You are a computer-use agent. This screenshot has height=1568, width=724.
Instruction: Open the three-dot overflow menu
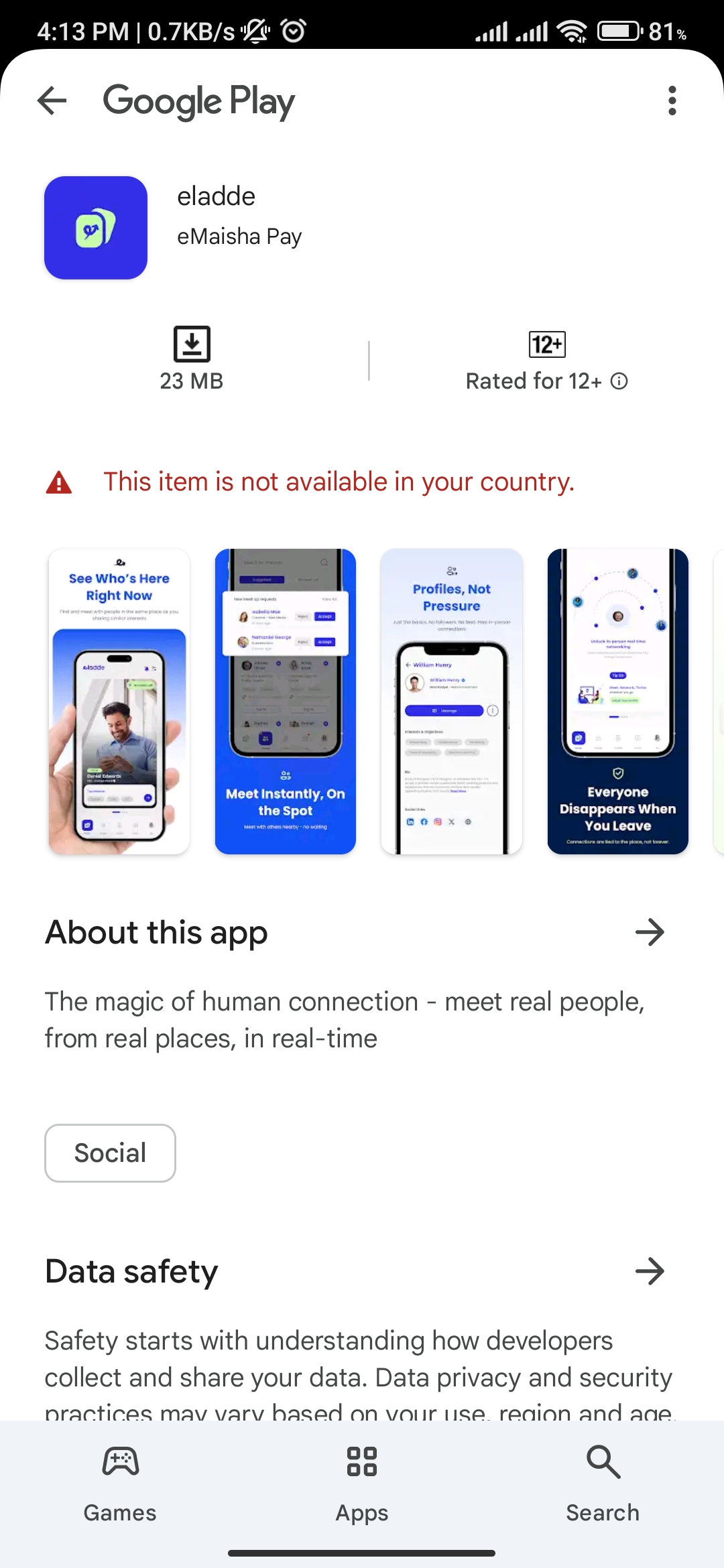click(672, 101)
